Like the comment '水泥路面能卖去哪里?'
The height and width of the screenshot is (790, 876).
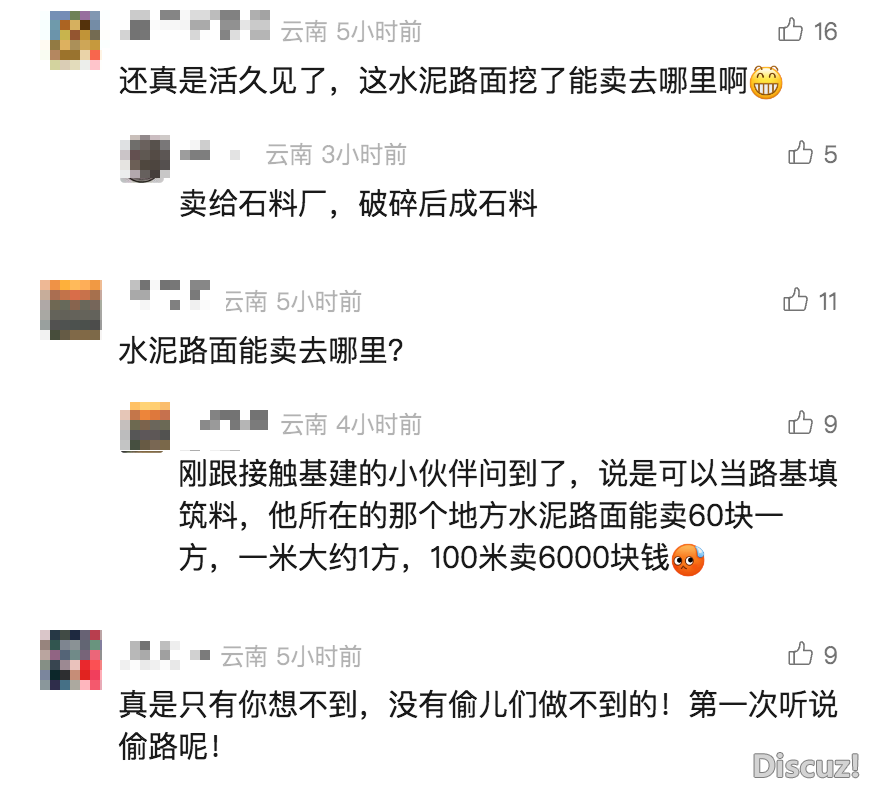tap(796, 300)
